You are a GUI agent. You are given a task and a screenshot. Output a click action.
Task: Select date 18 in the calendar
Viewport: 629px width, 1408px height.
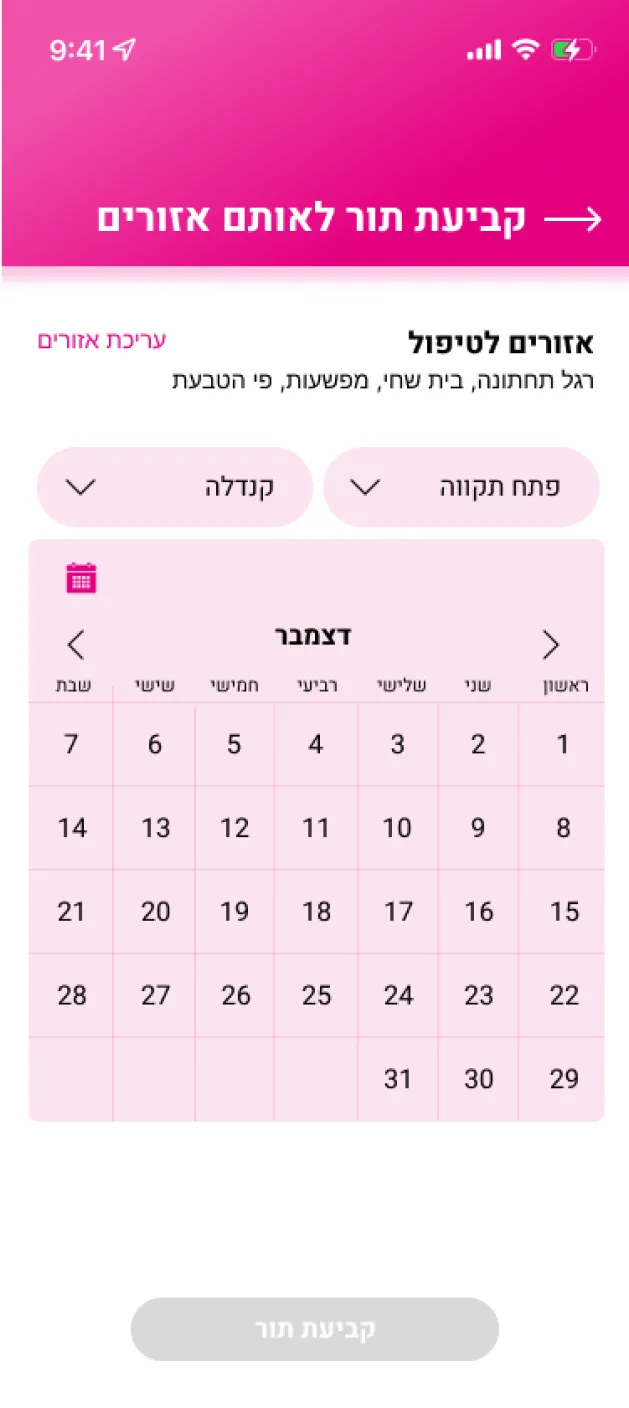coord(316,911)
